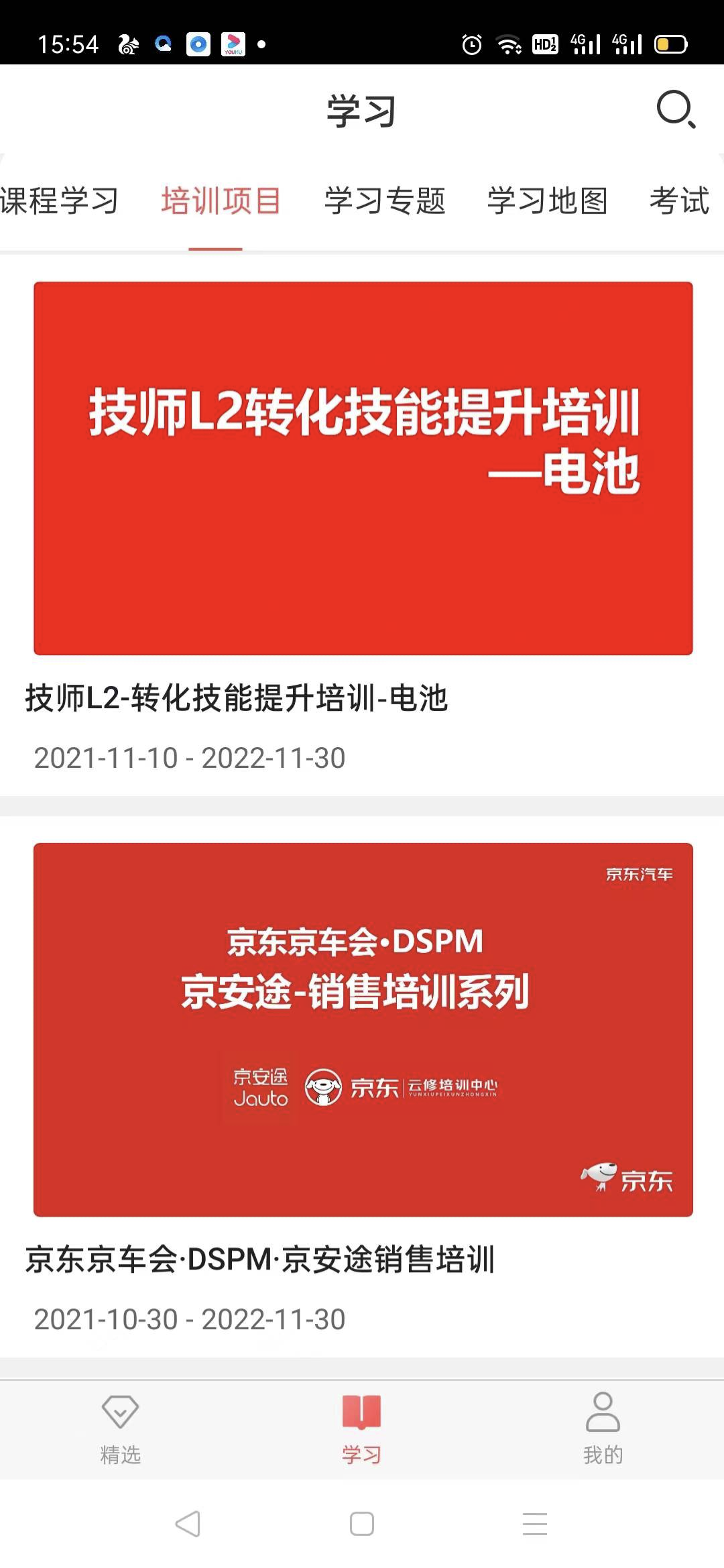Open the 京东京车会·DSPM·京安途销售培训 card
The height and width of the screenshot is (1568, 724).
pos(363,1029)
